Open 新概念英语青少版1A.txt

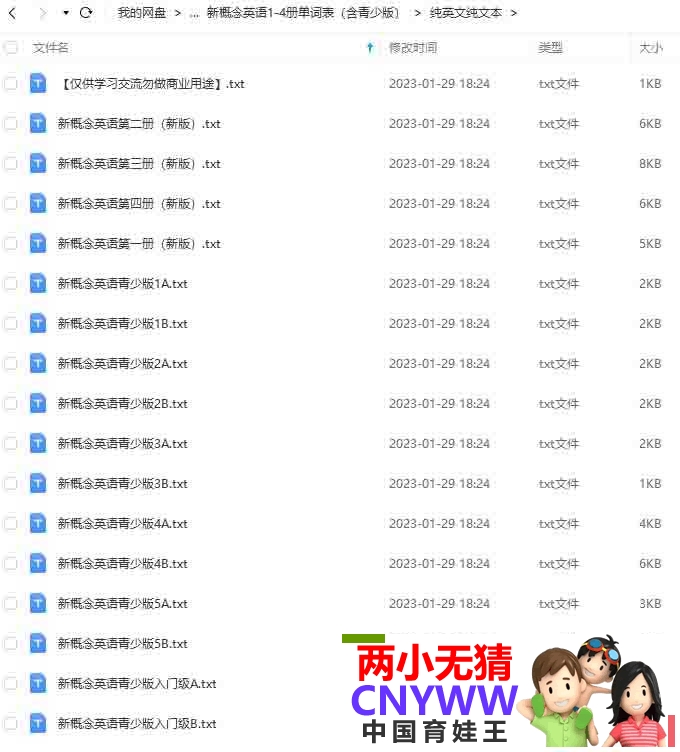[122, 284]
